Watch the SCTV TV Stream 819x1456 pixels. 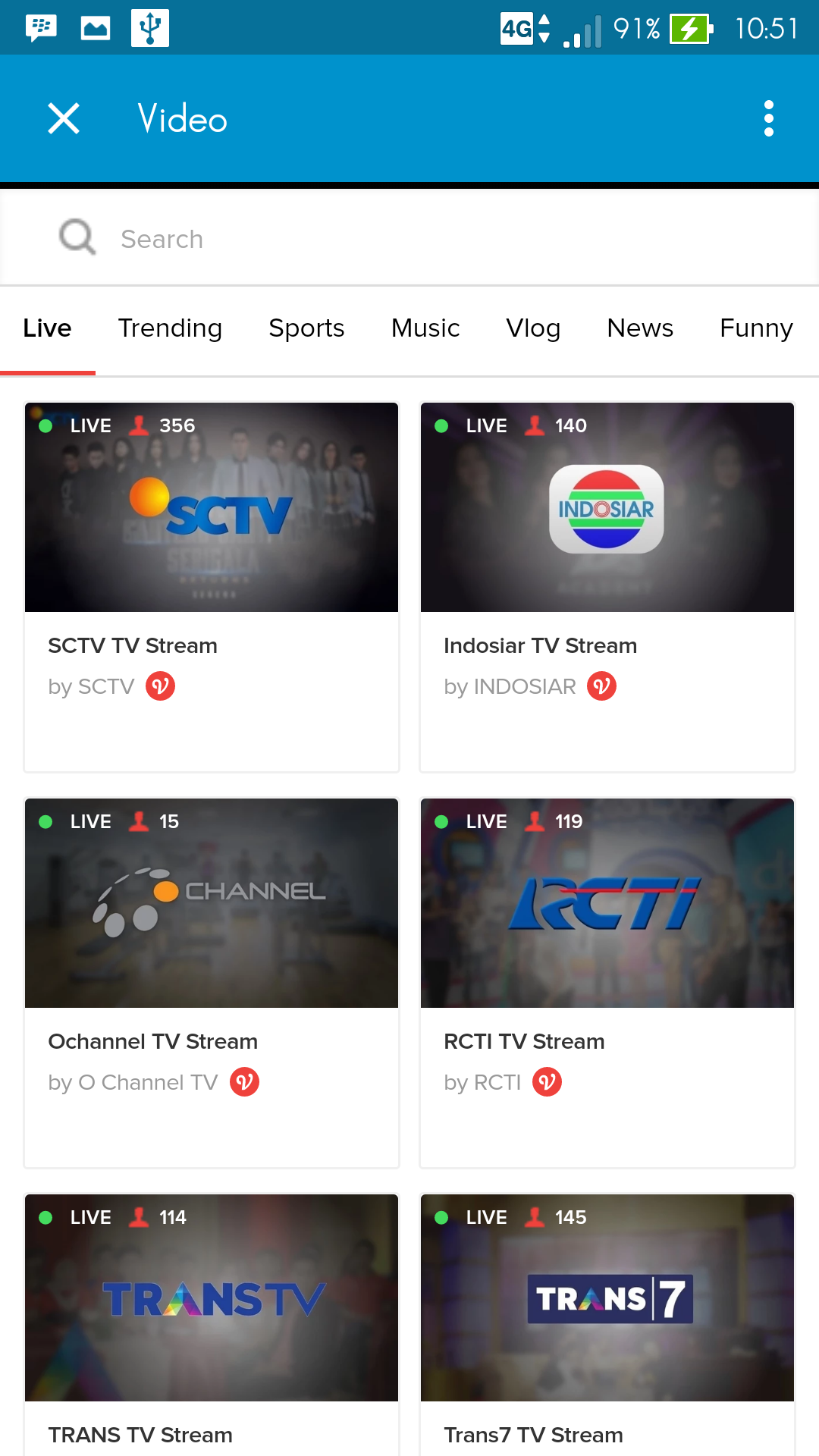212,508
